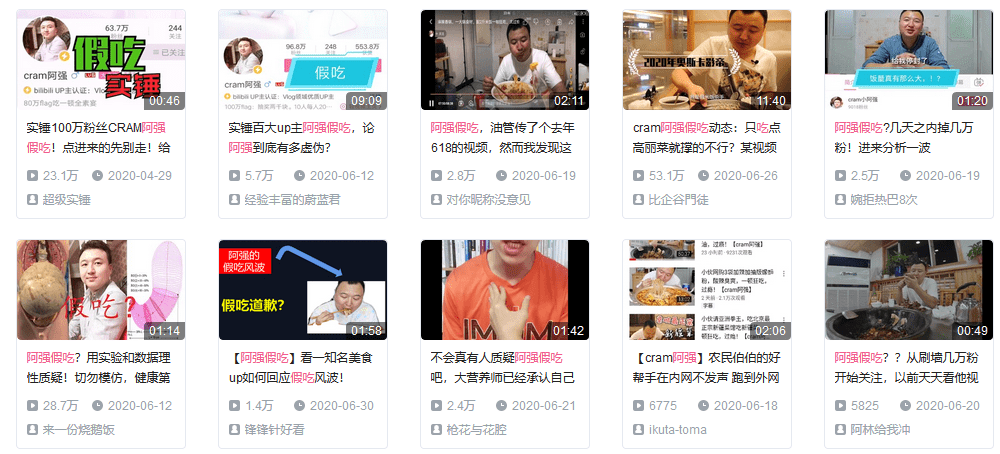This screenshot has height=454, width=1000.
Task: Open the 00:46 video about 实锤100万粉丝CRAM阿强
Action: pos(101,60)
